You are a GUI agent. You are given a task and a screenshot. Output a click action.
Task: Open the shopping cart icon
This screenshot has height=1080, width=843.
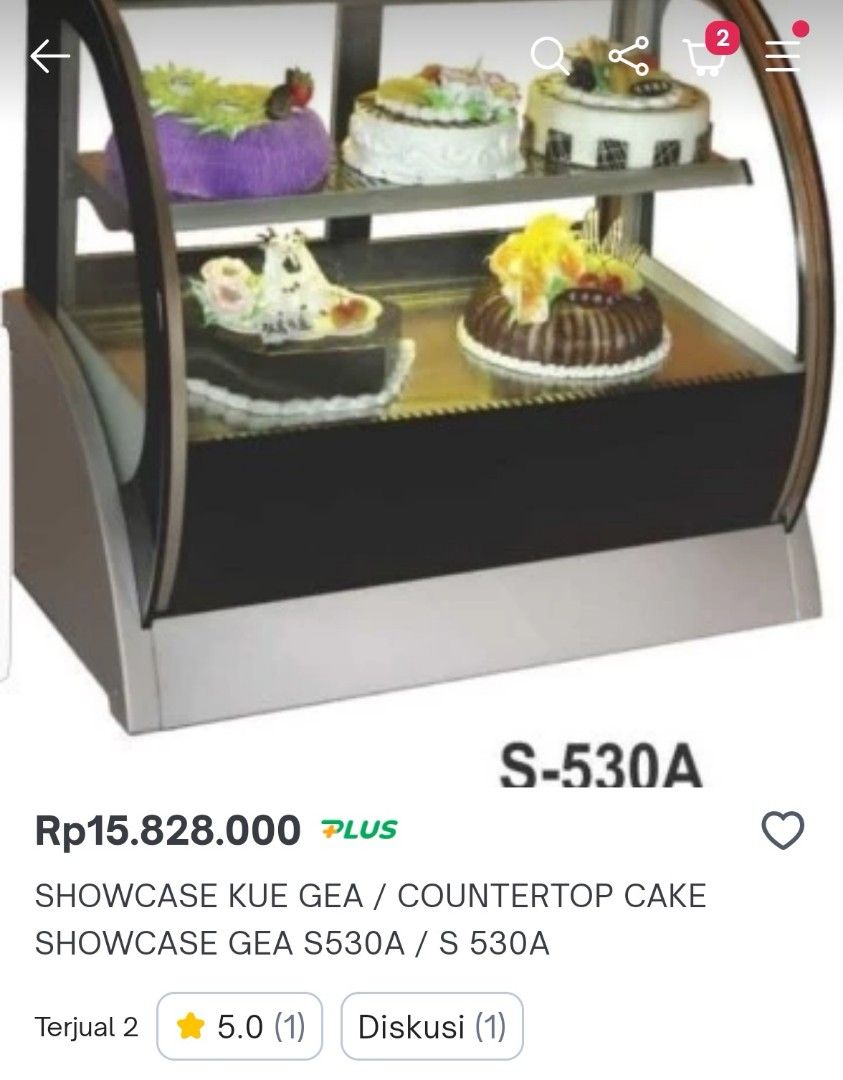point(708,56)
